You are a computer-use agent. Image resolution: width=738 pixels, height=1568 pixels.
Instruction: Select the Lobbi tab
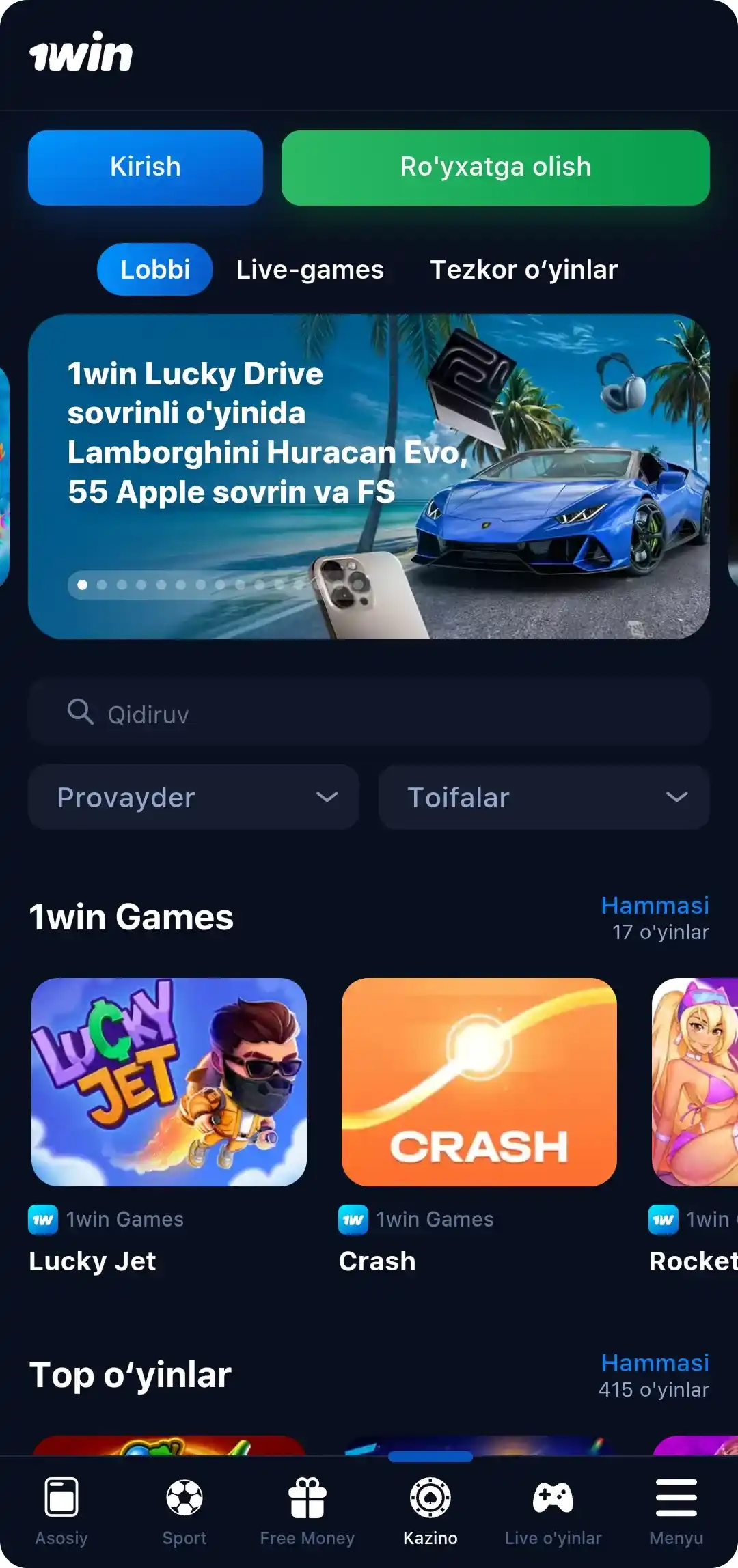[x=155, y=270]
